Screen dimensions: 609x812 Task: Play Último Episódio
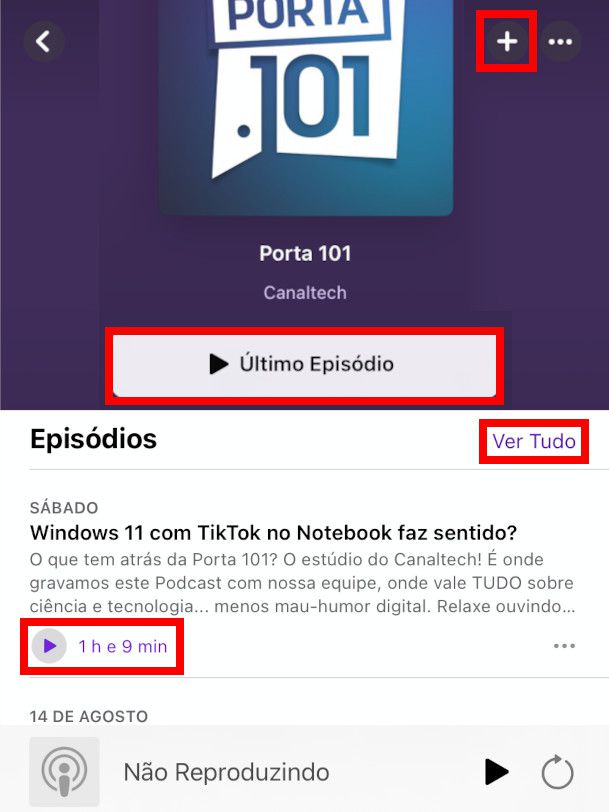click(x=304, y=364)
